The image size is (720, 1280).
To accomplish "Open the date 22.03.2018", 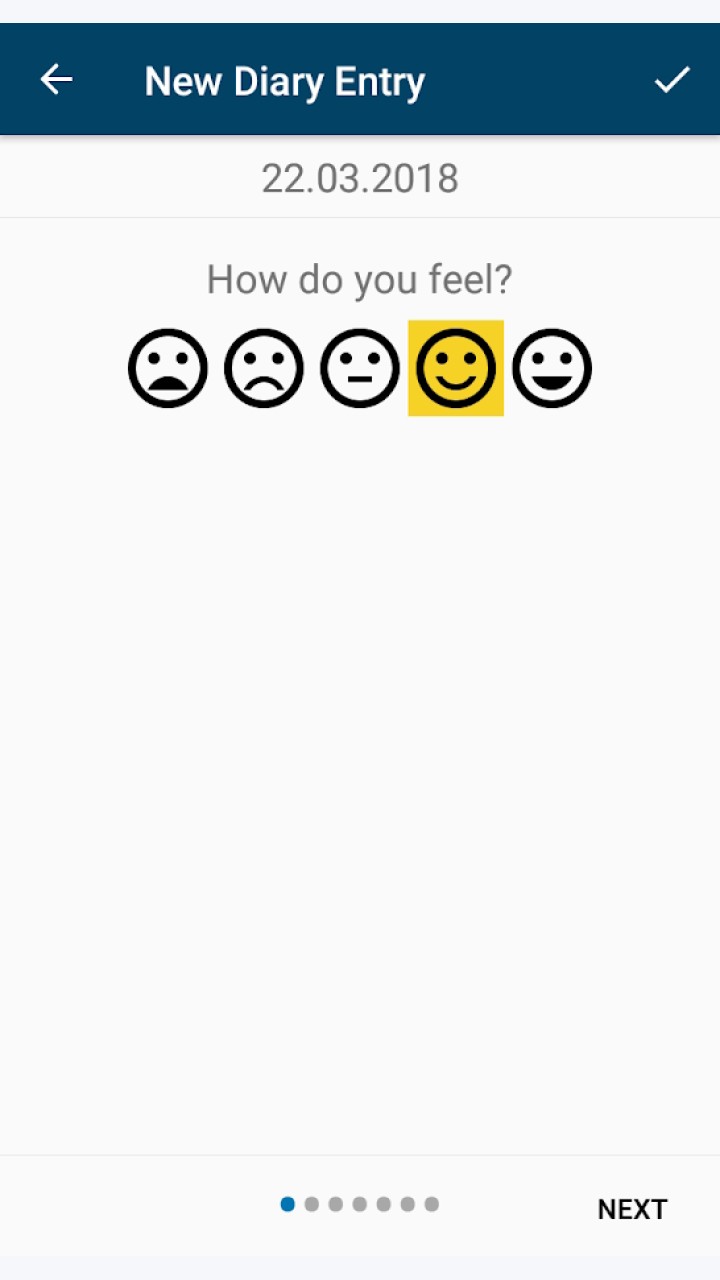I will click(x=360, y=178).
